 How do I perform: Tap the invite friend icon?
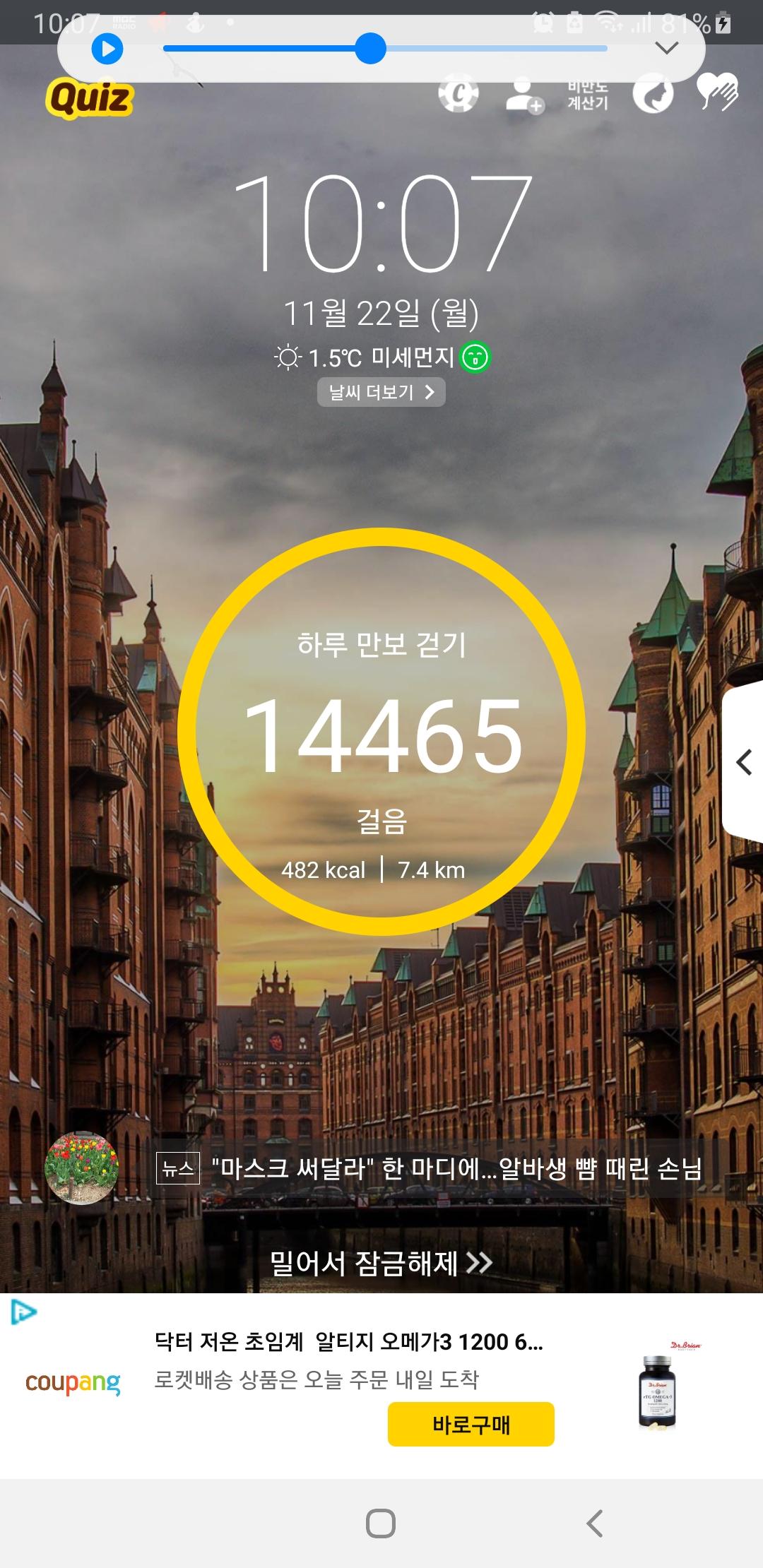[x=524, y=95]
